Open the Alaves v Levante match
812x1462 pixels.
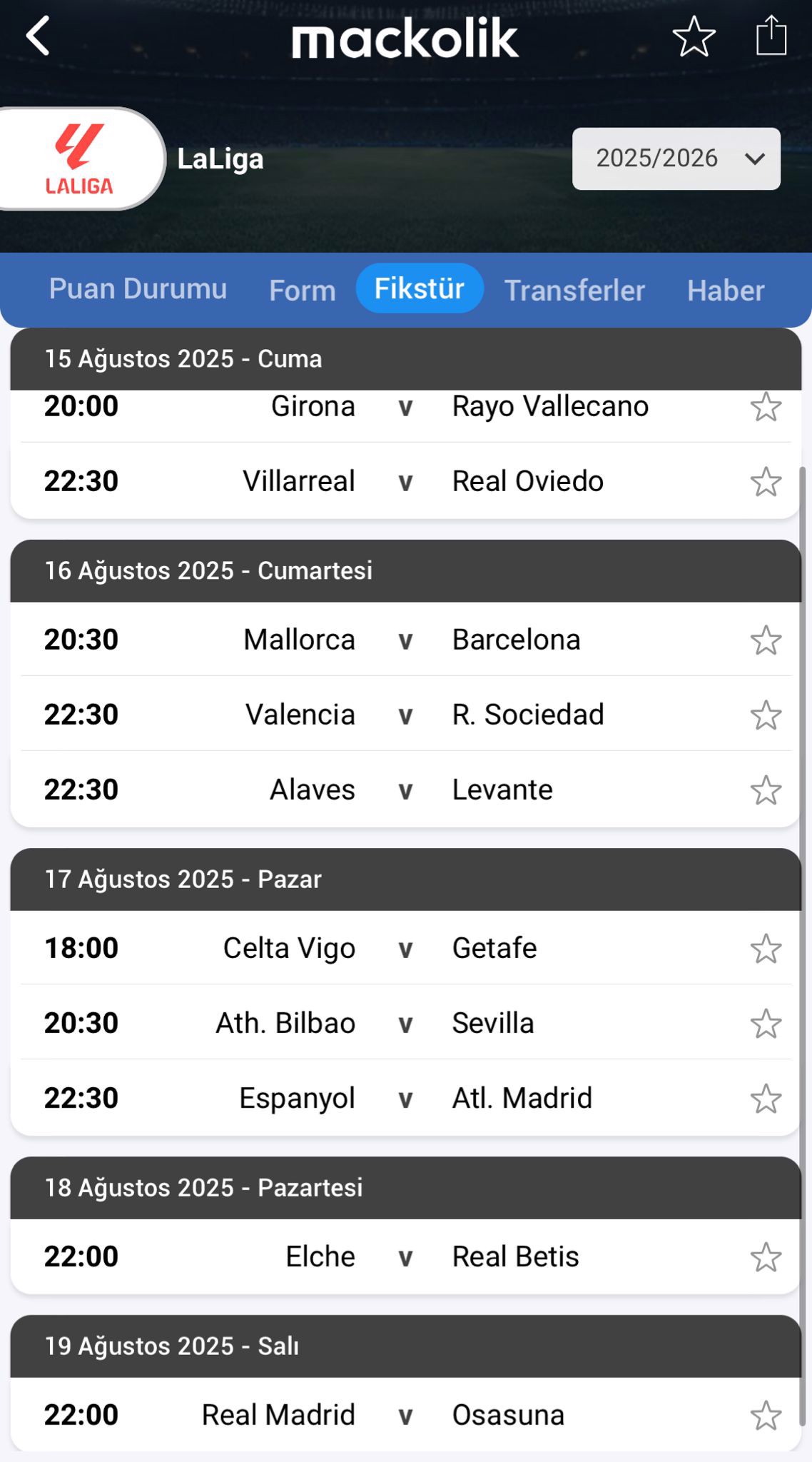405,790
